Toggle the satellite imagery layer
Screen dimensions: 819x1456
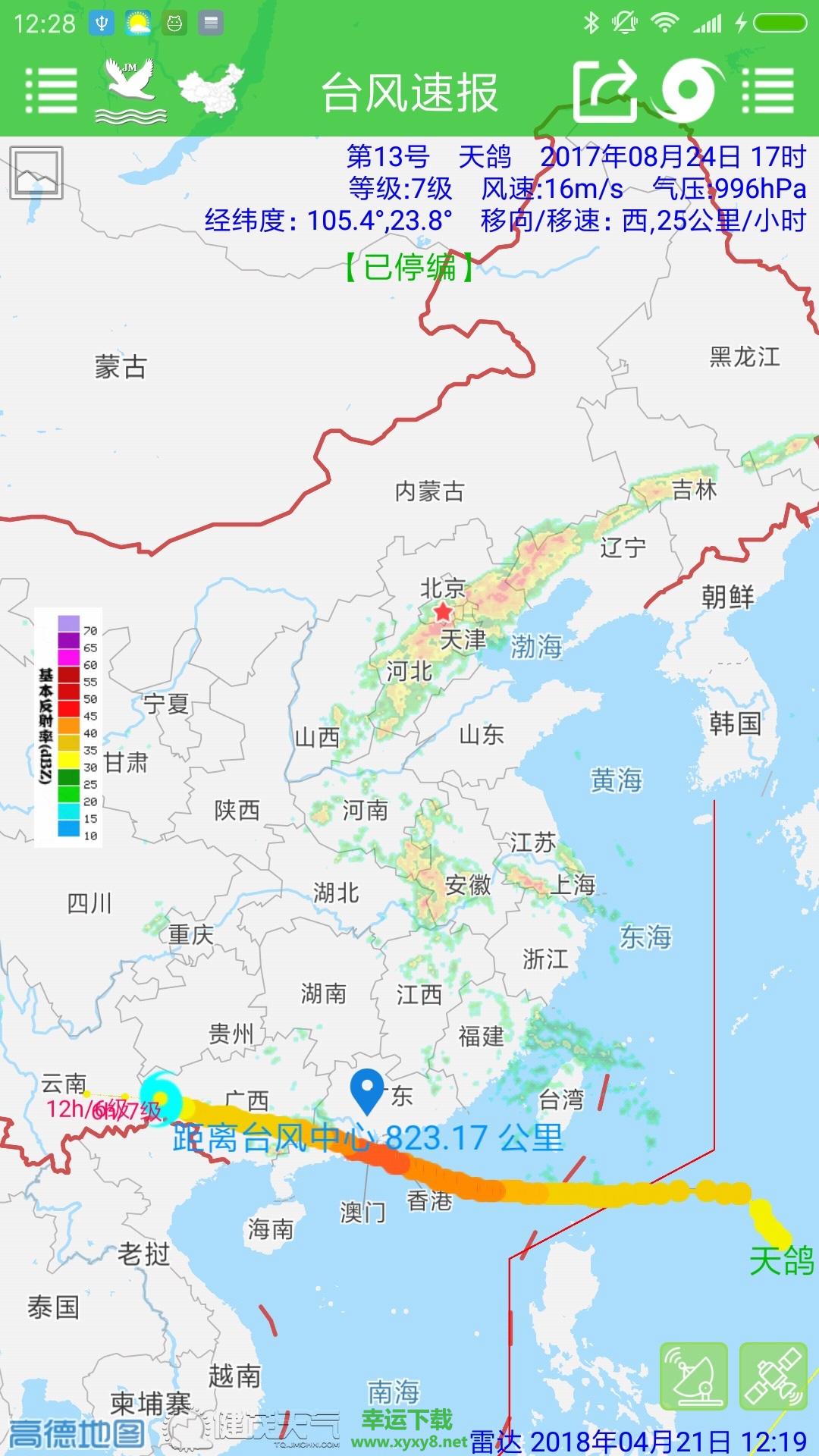click(773, 1375)
